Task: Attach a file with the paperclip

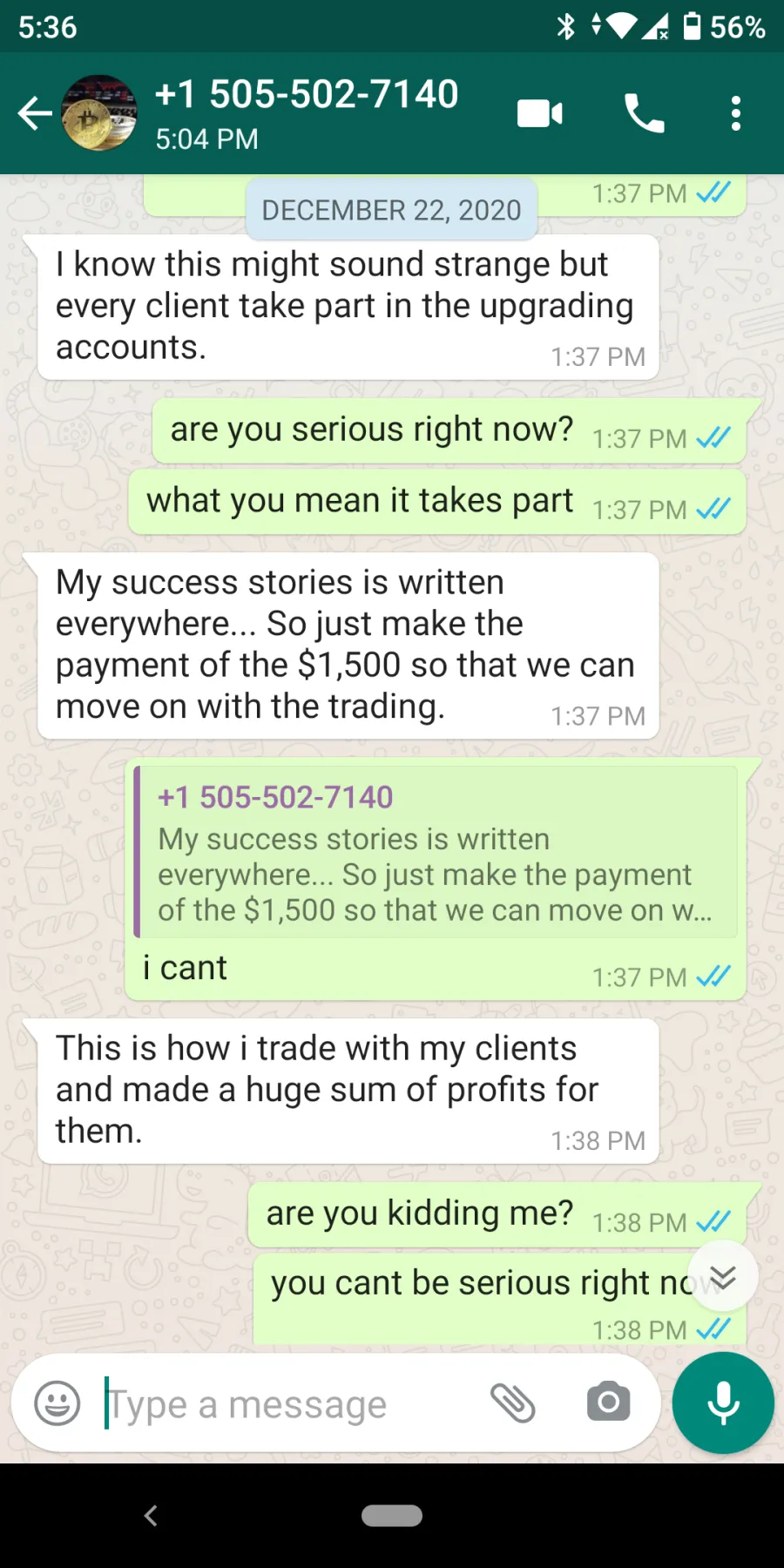Action: pos(513,1402)
